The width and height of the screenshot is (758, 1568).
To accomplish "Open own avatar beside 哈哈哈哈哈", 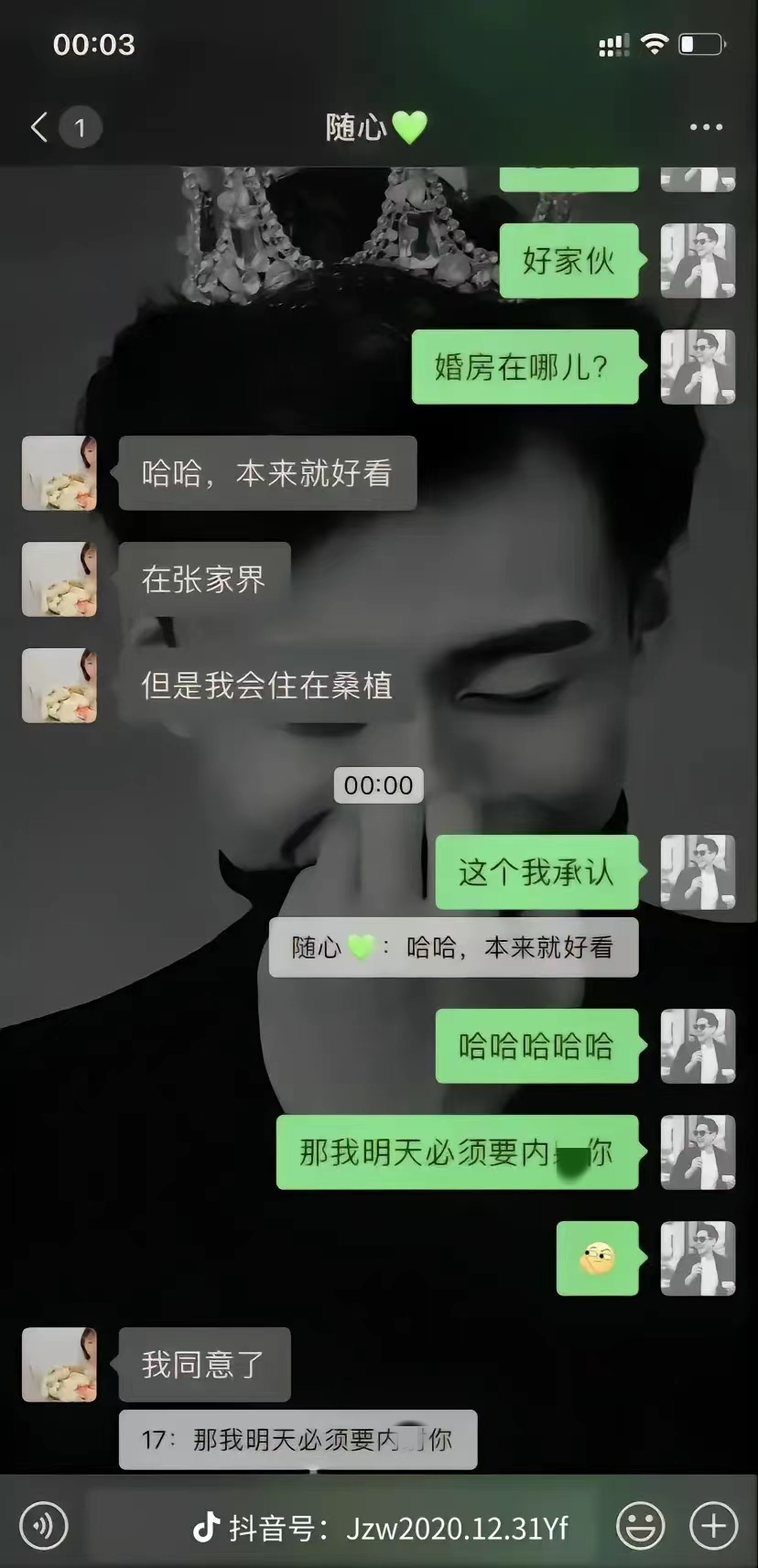I will (698, 1046).
